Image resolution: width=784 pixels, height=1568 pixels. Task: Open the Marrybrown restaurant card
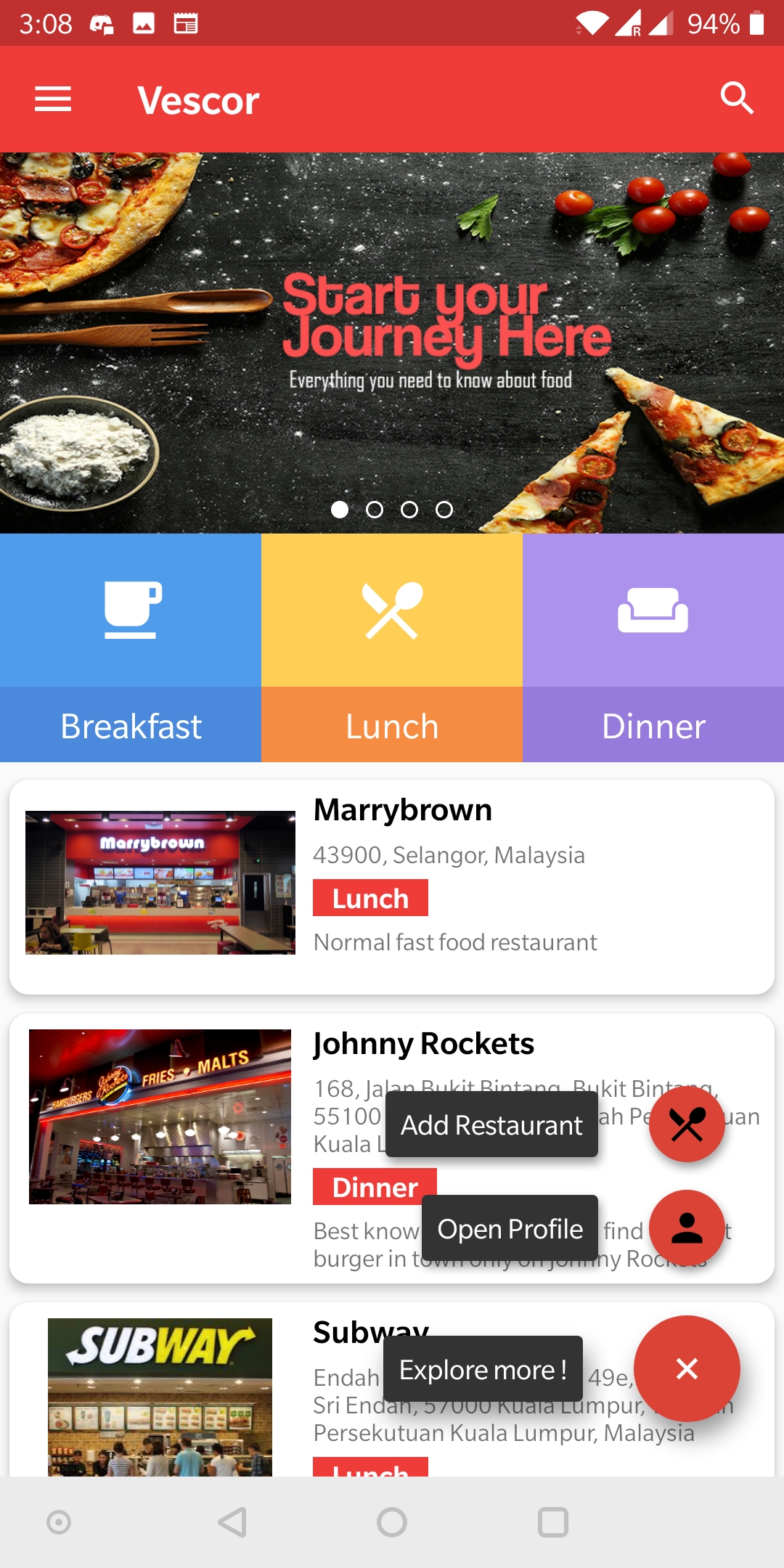[x=392, y=886]
